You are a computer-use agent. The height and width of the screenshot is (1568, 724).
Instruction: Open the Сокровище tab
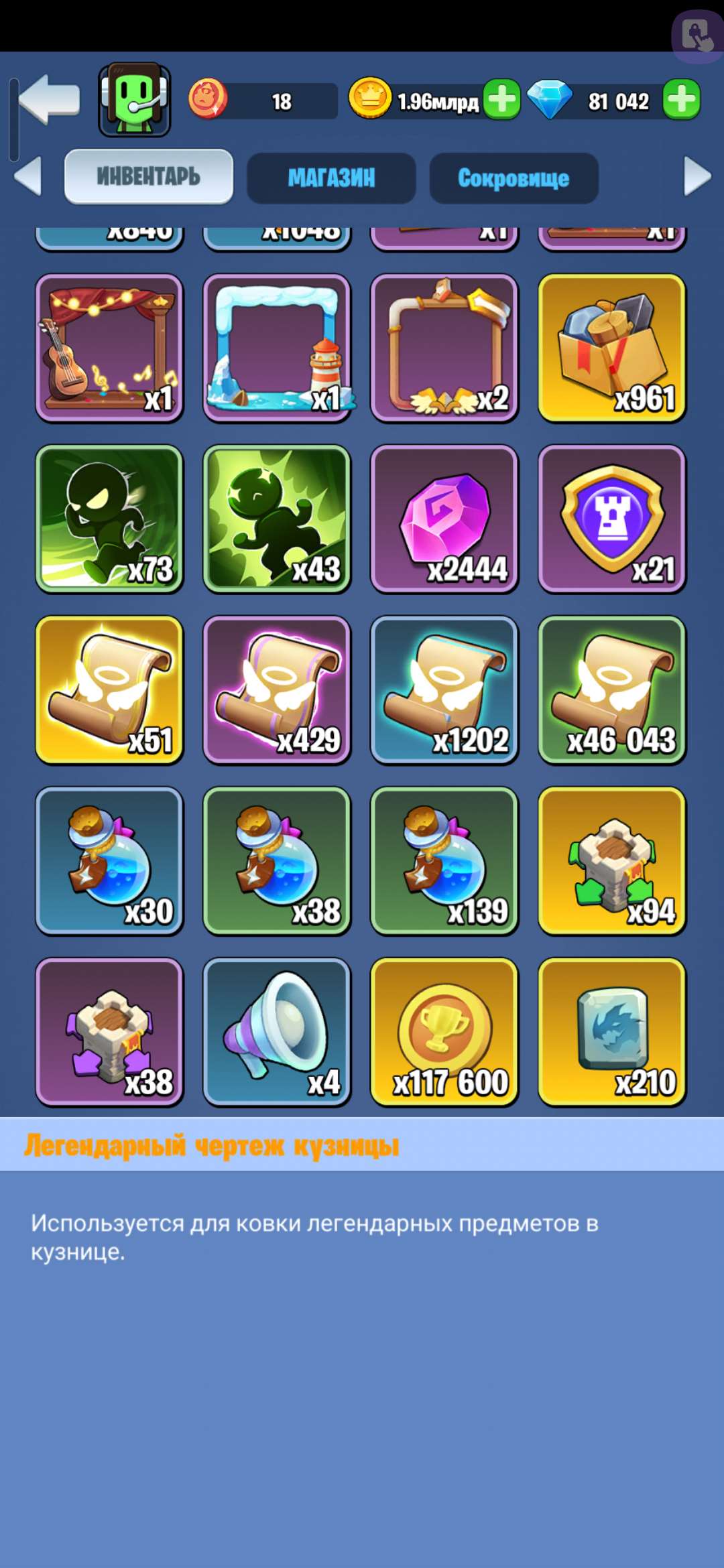click(514, 178)
